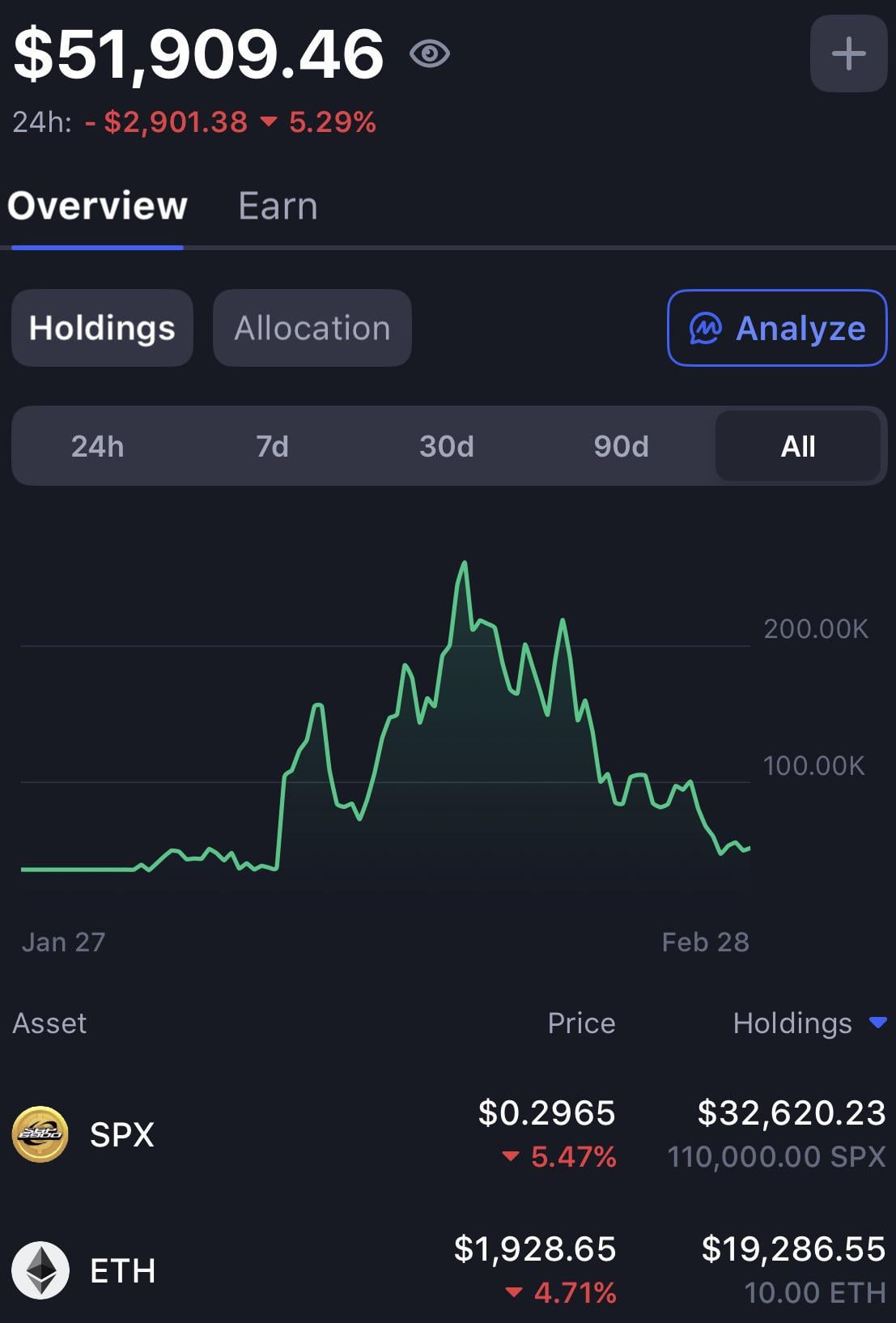Add a new asset with the plus button

[848, 54]
